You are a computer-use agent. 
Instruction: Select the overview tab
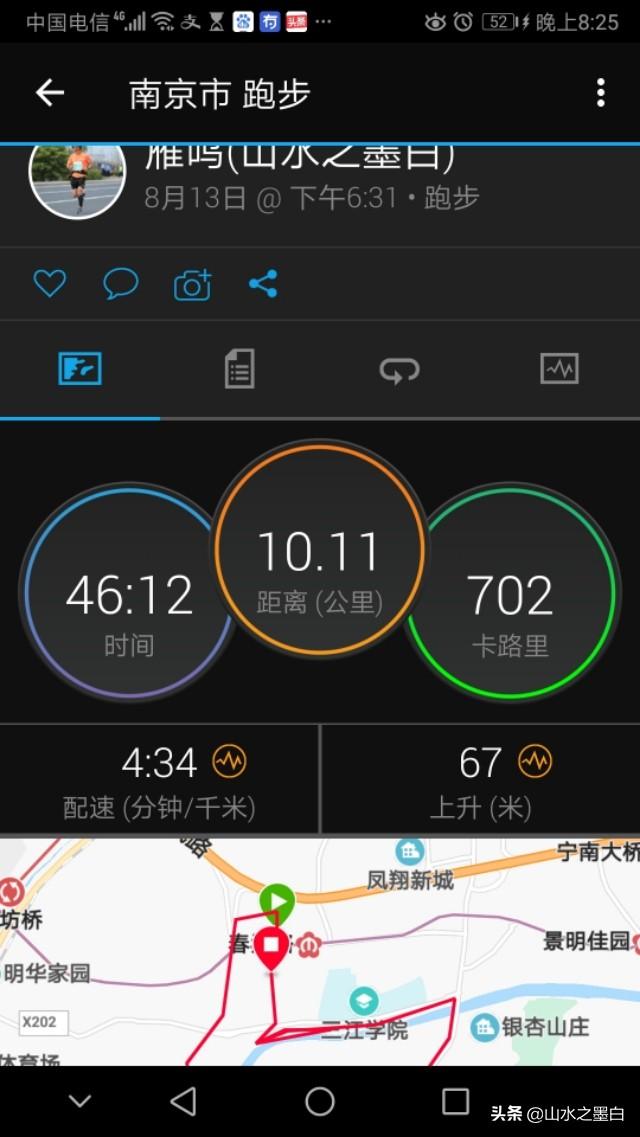tap(80, 369)
